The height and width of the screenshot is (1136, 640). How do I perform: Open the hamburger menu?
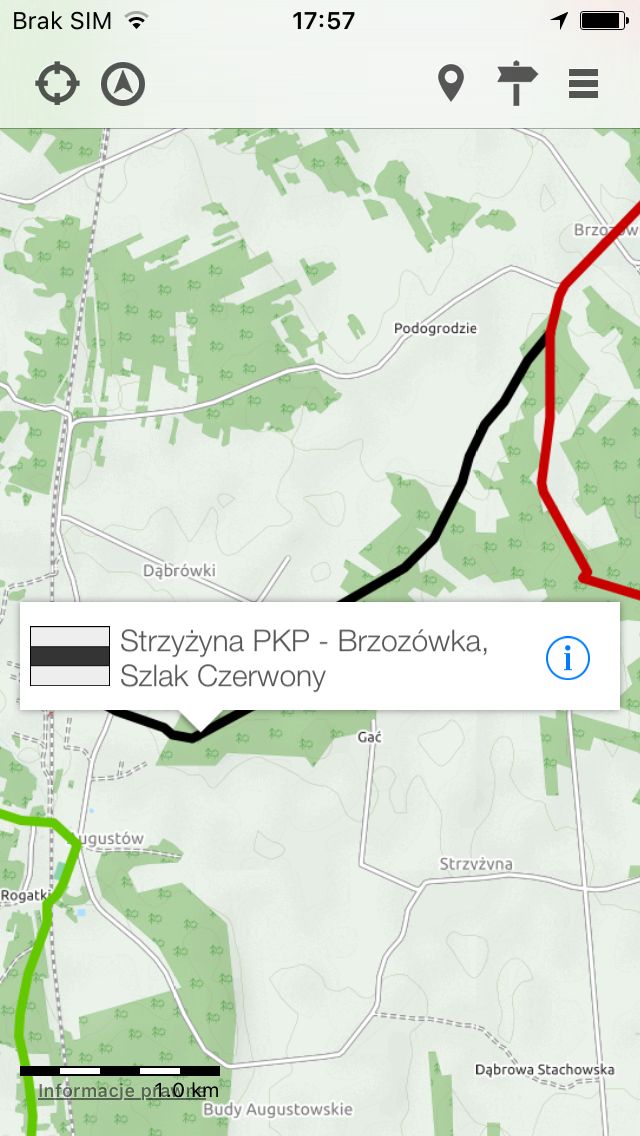pyautogui.click(x=583, y=84)
